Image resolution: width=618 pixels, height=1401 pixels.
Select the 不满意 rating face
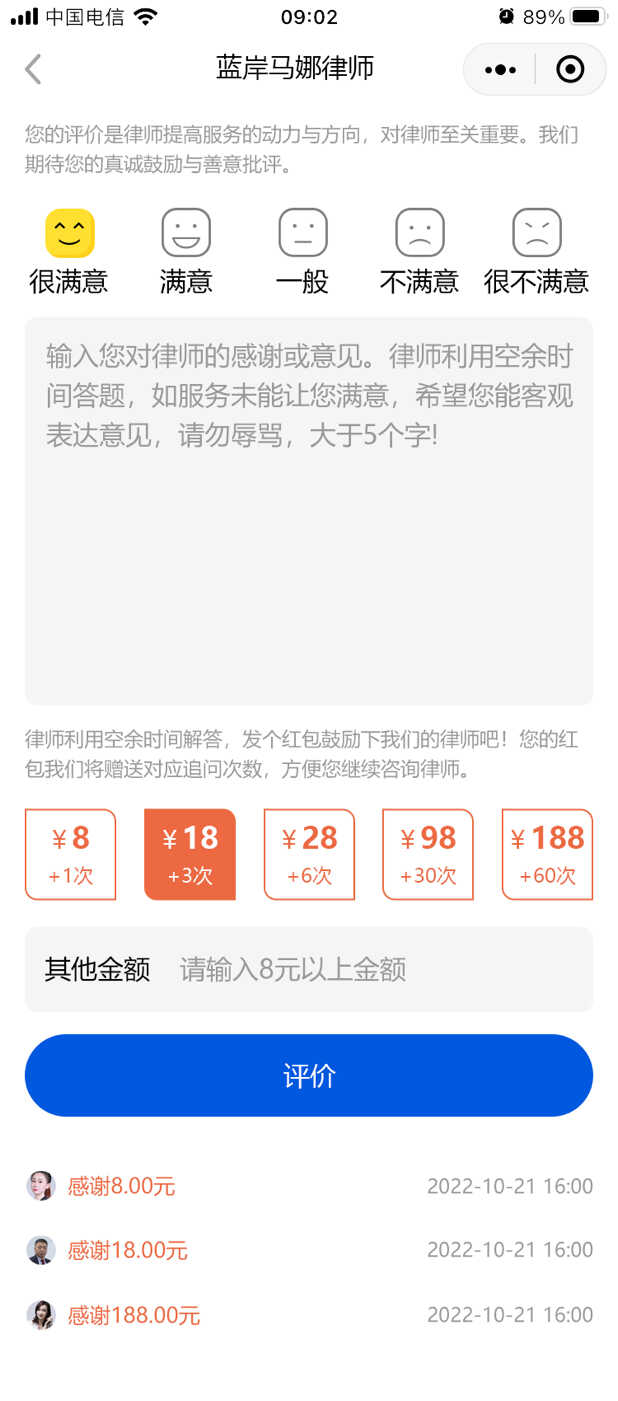pos(420,232)
